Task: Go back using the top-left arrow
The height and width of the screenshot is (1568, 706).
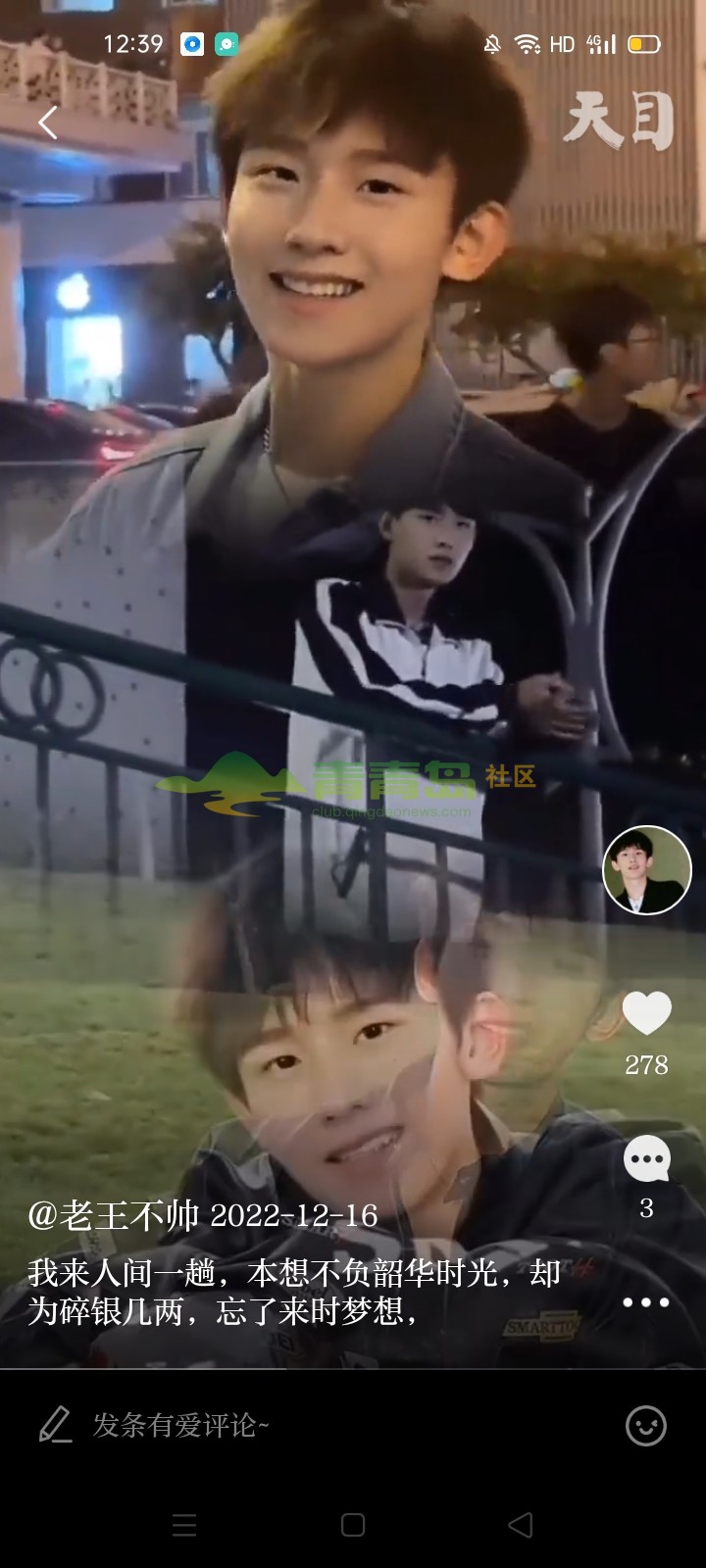Action: coord(47,122)
